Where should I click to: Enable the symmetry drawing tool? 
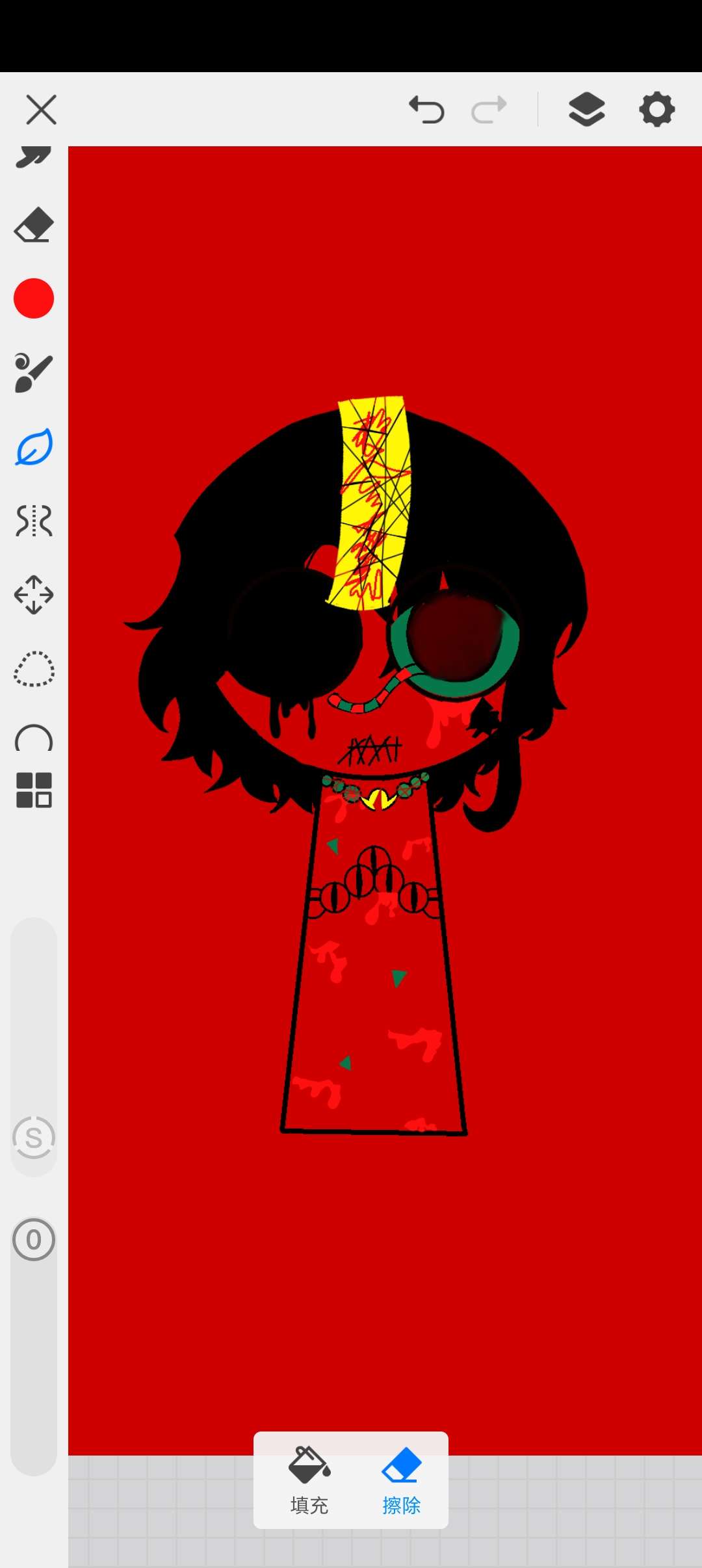click(x=34, y=521)
